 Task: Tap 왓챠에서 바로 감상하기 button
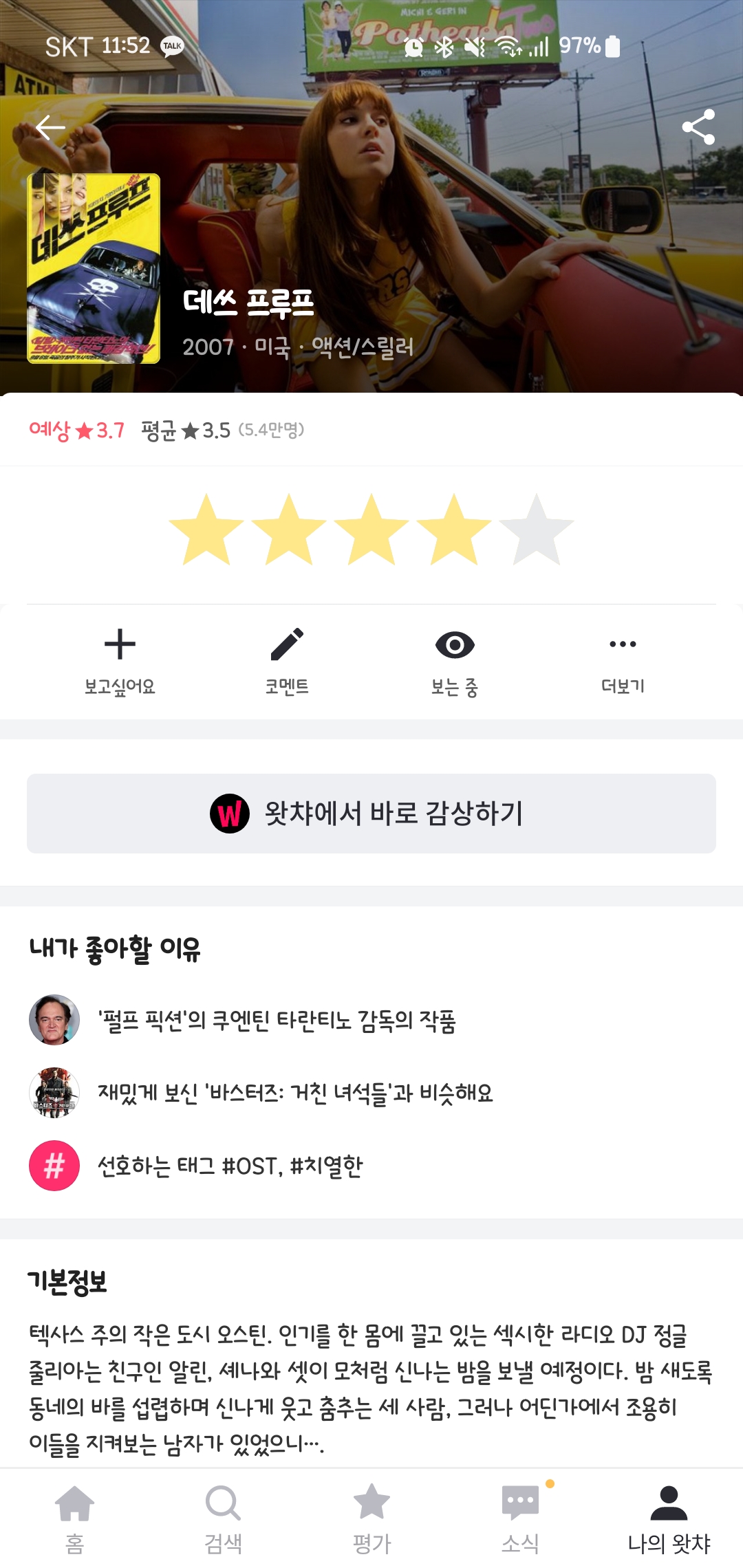[x=371, y=814]
